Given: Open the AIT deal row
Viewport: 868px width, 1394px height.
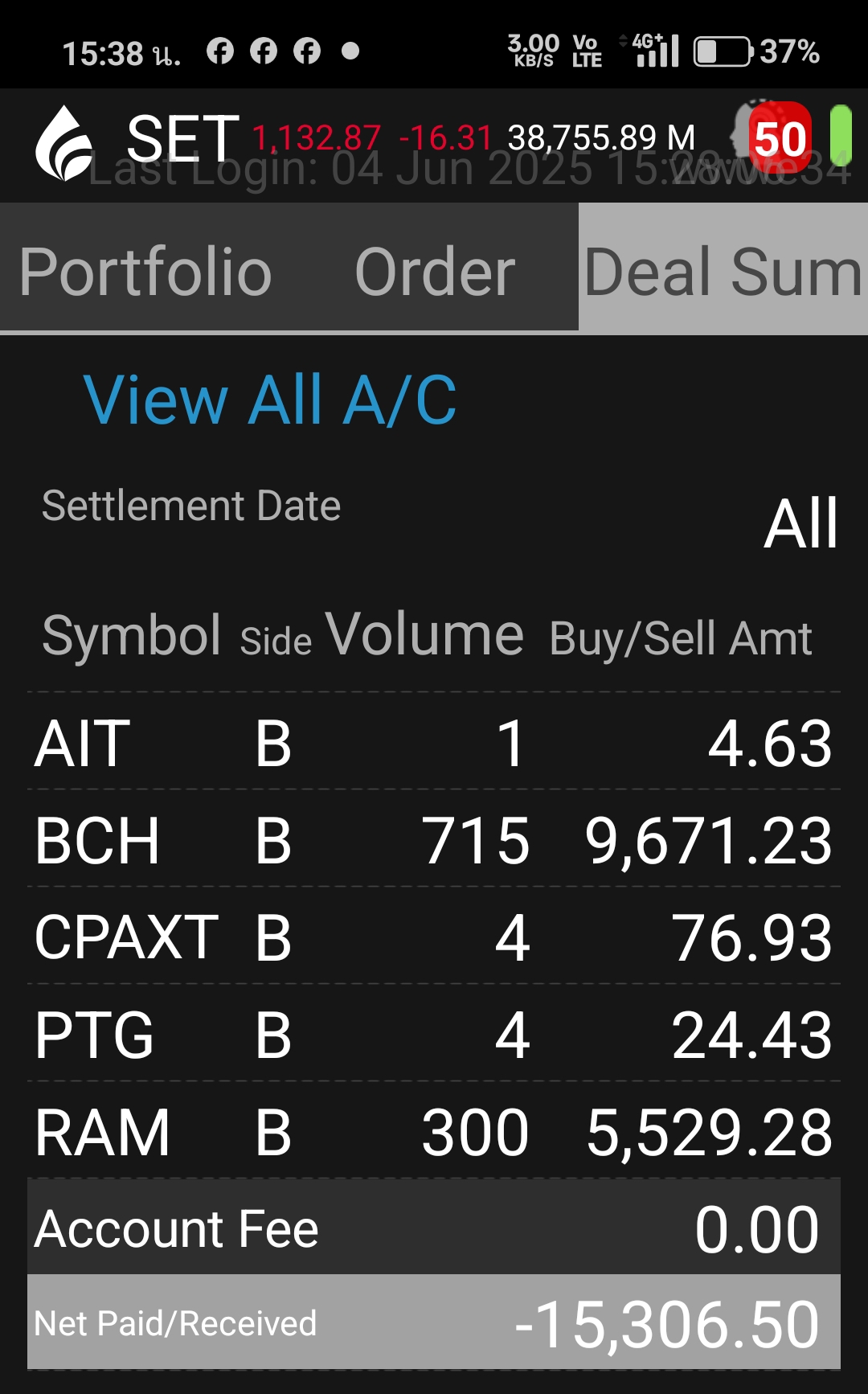Looking at the screenshot, I should (434, 742).
